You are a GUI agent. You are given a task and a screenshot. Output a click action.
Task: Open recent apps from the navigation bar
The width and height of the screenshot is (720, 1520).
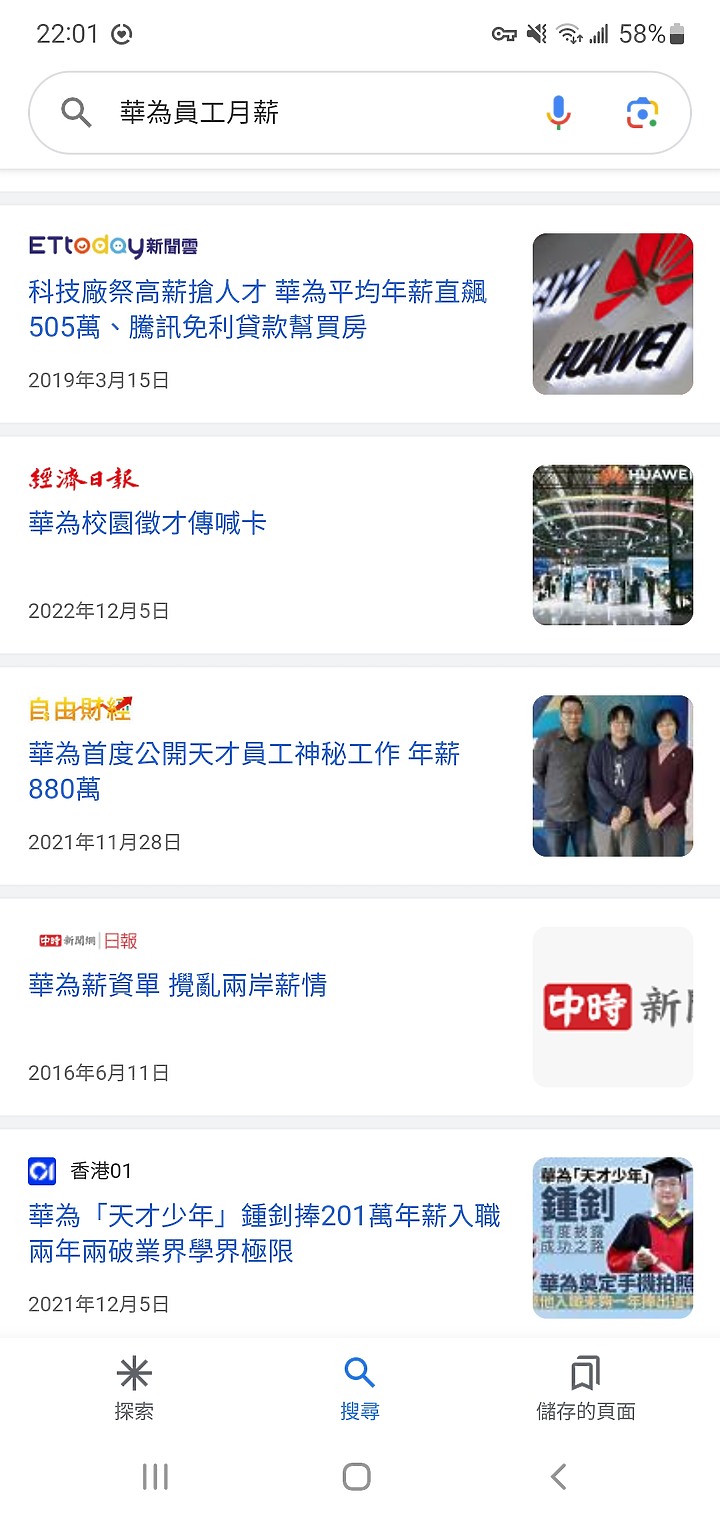(155, 1476)
